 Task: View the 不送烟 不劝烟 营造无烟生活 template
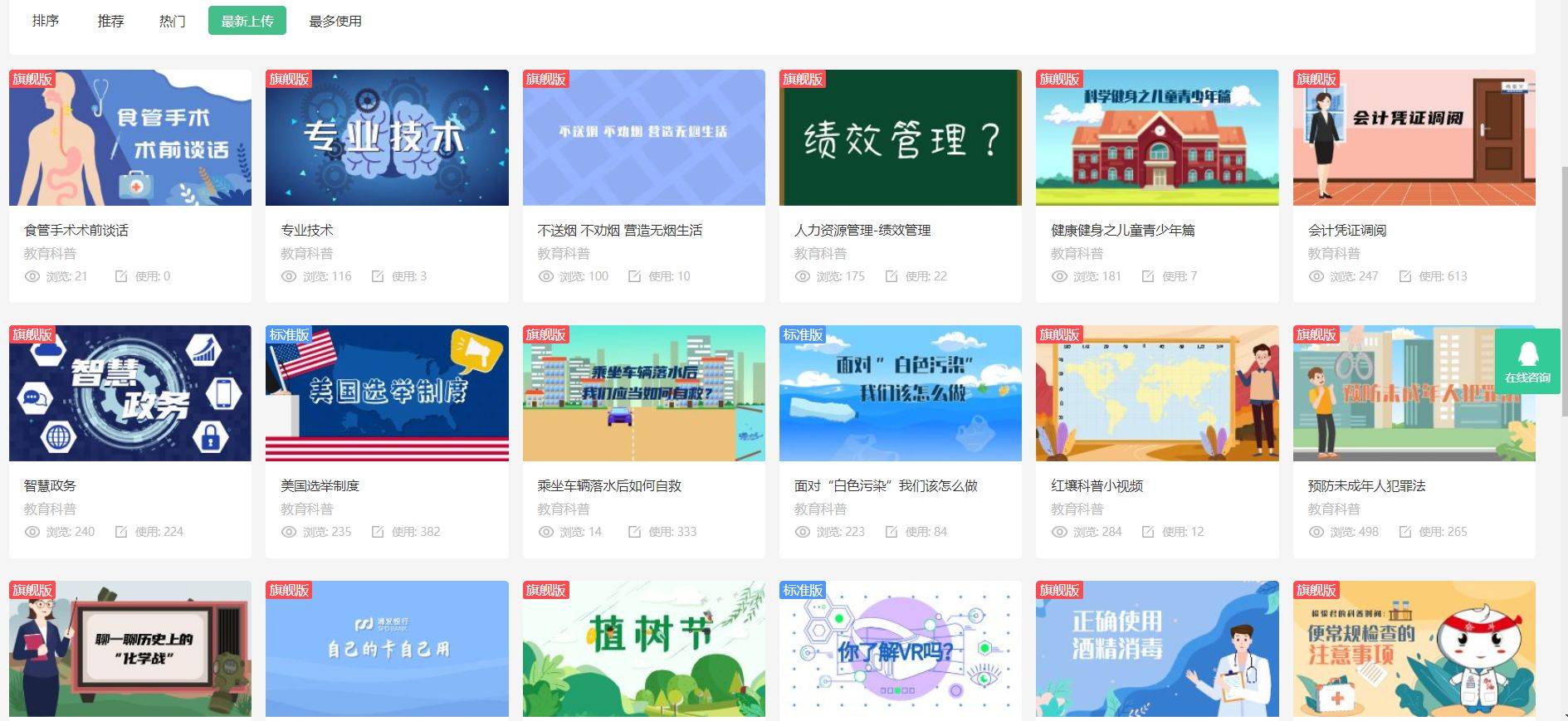click(x=643, y=138)
